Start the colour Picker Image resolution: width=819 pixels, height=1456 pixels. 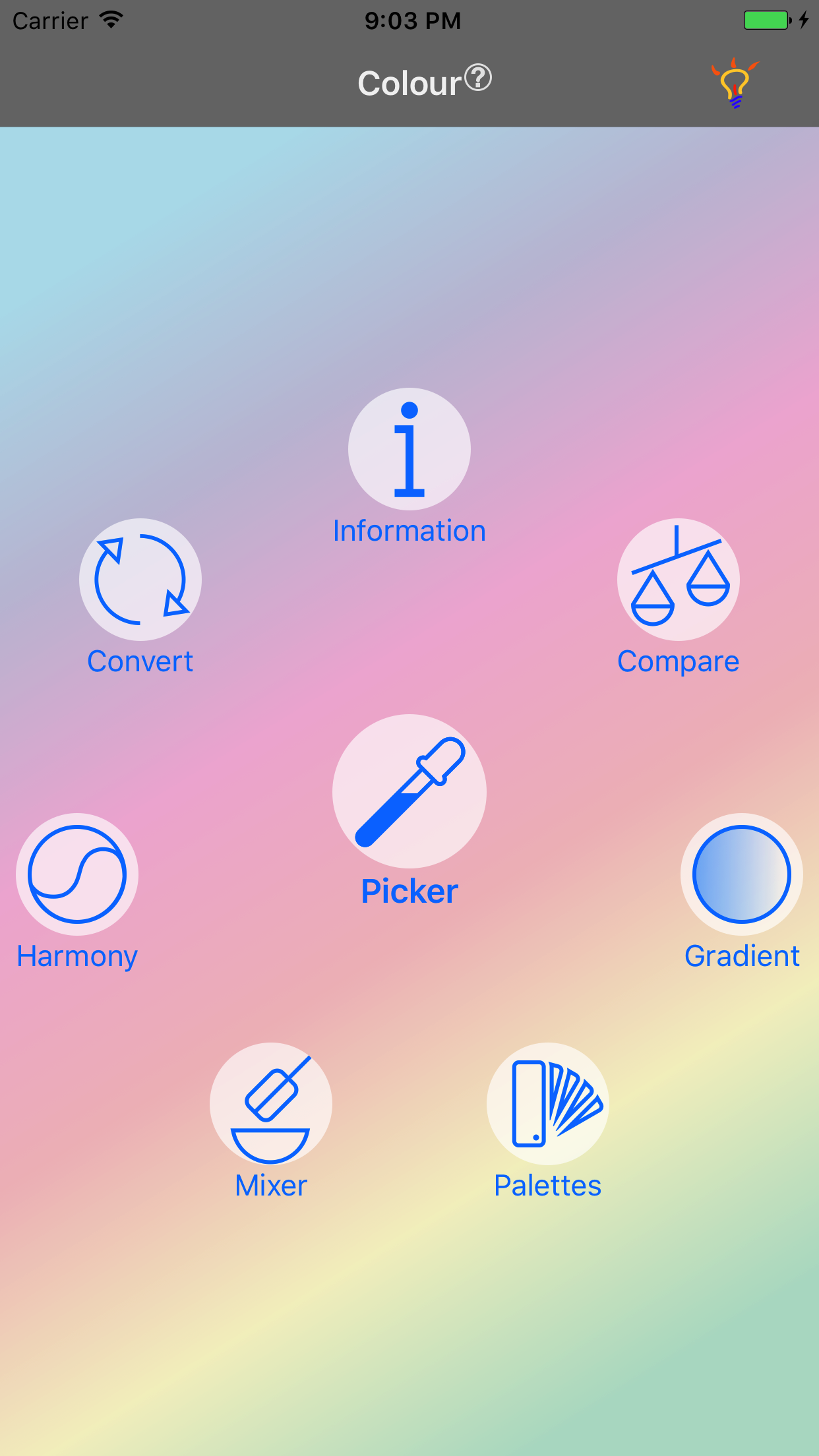point(409,791)
